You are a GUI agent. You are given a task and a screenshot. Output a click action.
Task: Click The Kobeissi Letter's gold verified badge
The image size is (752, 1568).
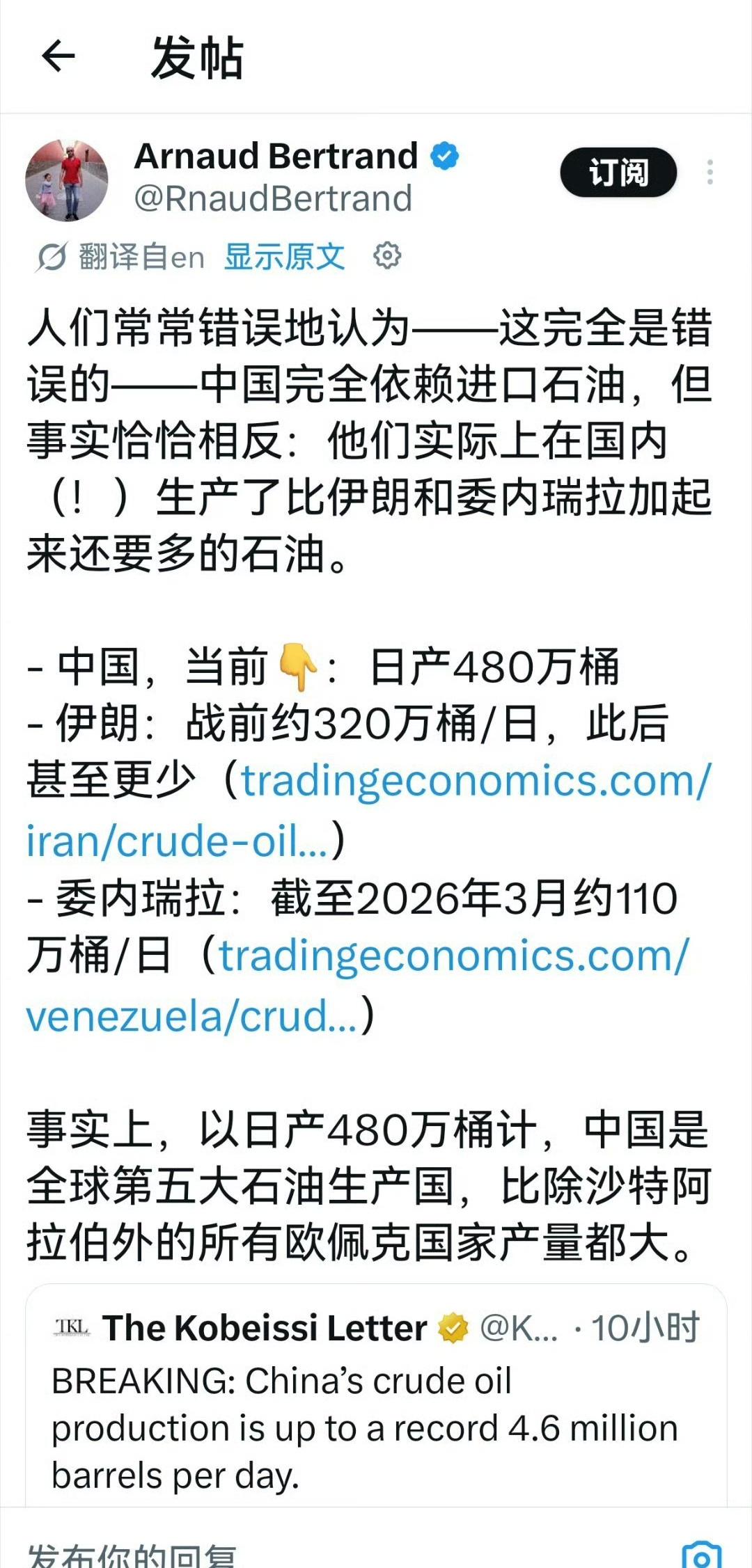click(x=454, y=1327)
